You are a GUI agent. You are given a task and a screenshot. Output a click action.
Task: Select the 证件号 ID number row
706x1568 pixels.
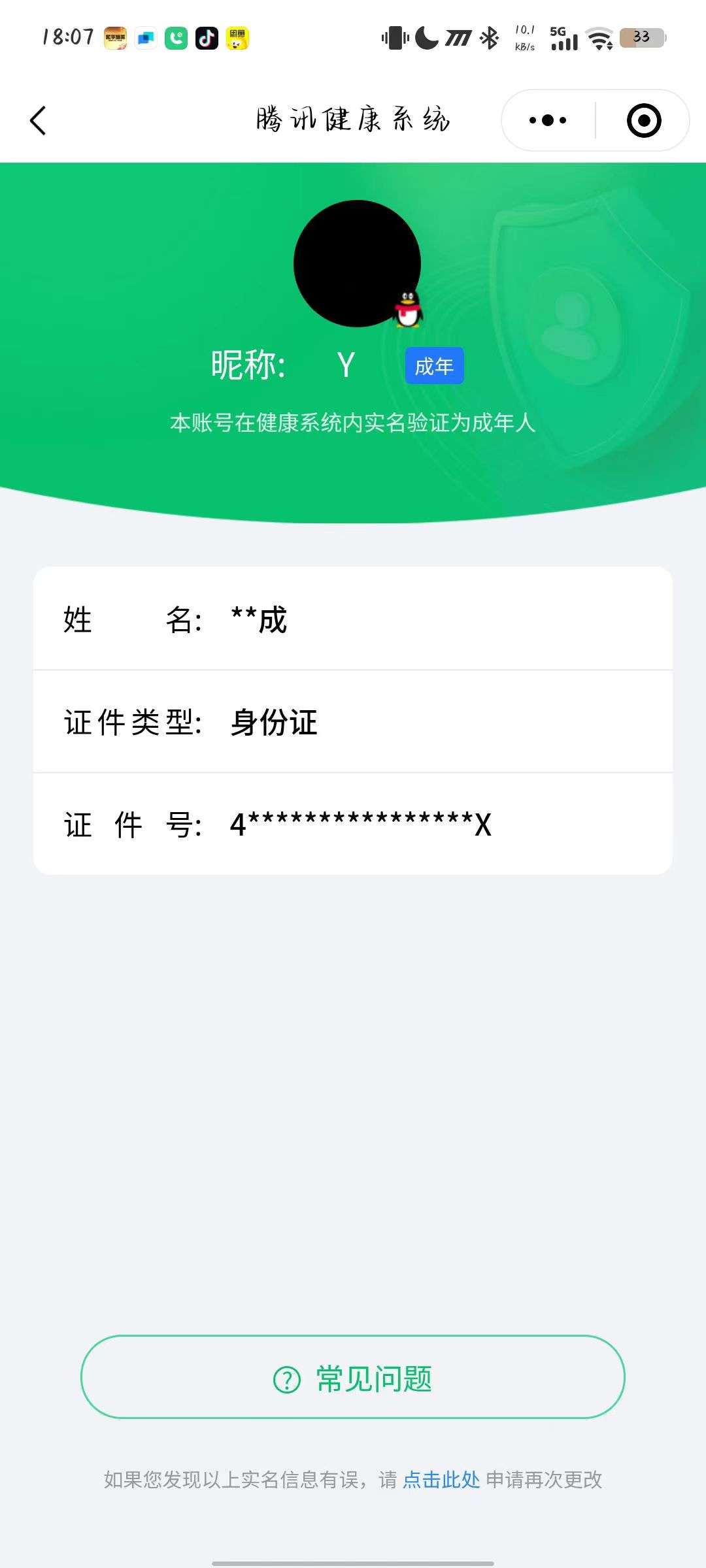point(353,825)
